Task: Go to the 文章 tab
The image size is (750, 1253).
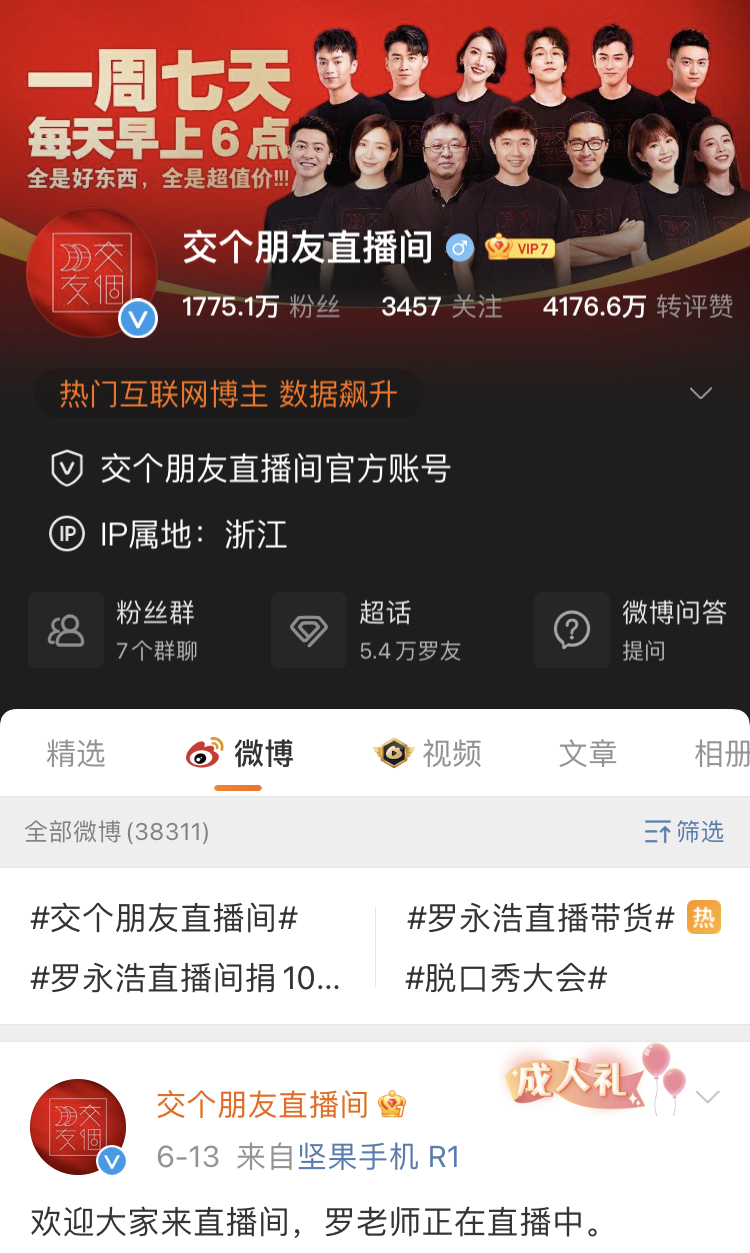Action: [x=588, y=754]
